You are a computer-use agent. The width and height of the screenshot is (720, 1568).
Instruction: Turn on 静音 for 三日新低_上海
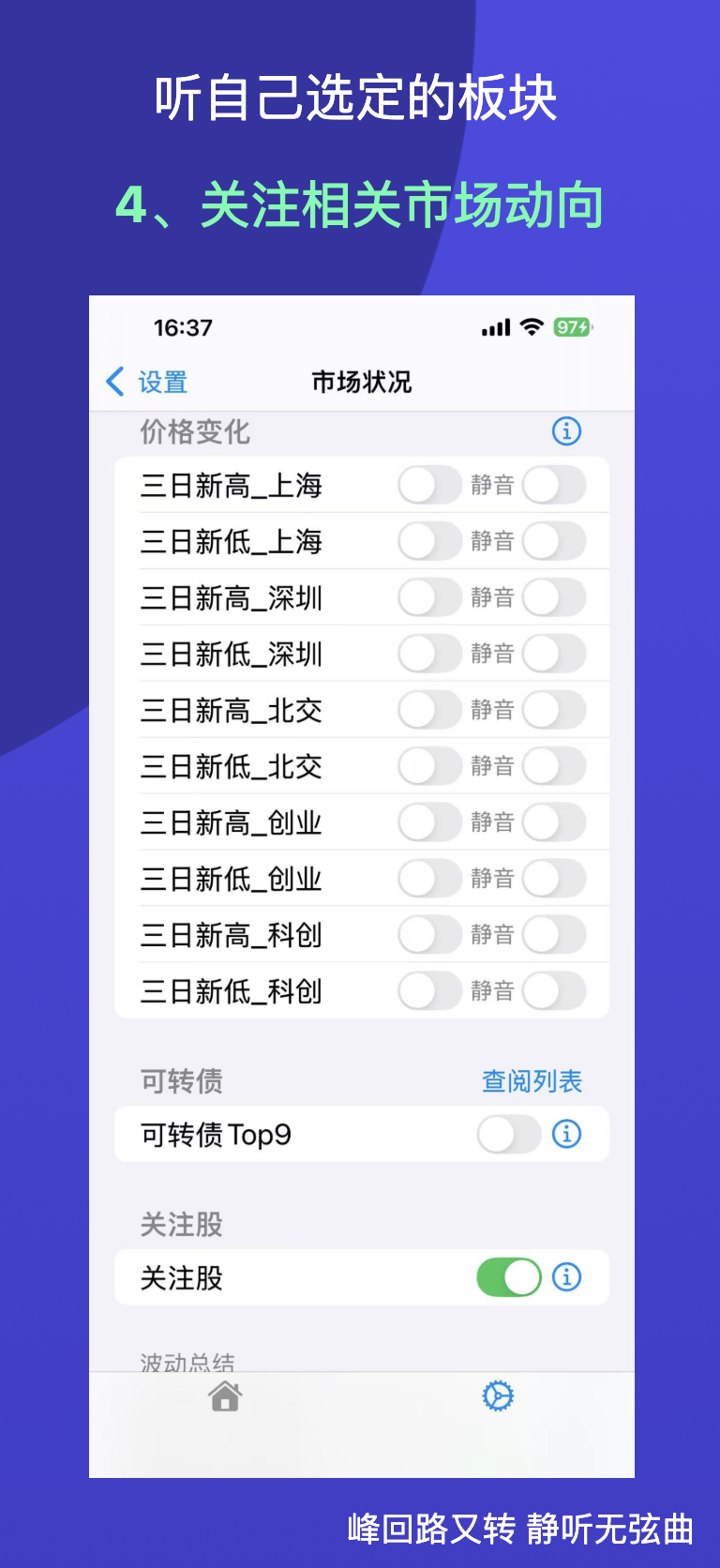click(x=553, y=541)
